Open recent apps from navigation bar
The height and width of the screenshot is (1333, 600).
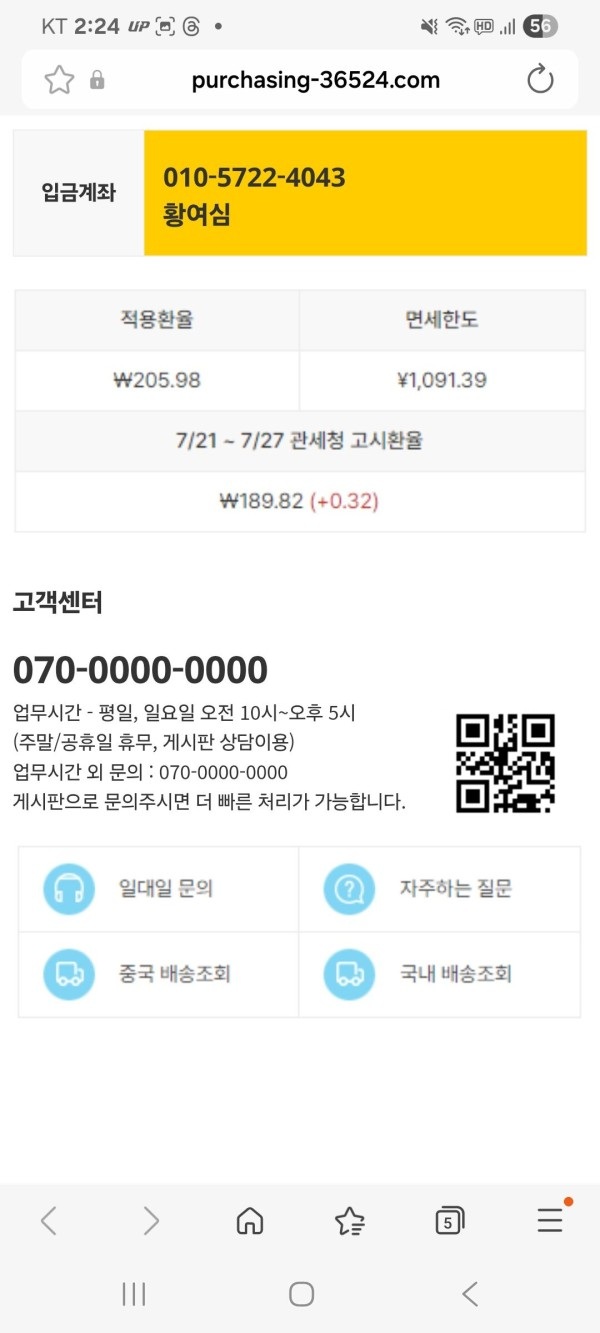[133, 1294]
